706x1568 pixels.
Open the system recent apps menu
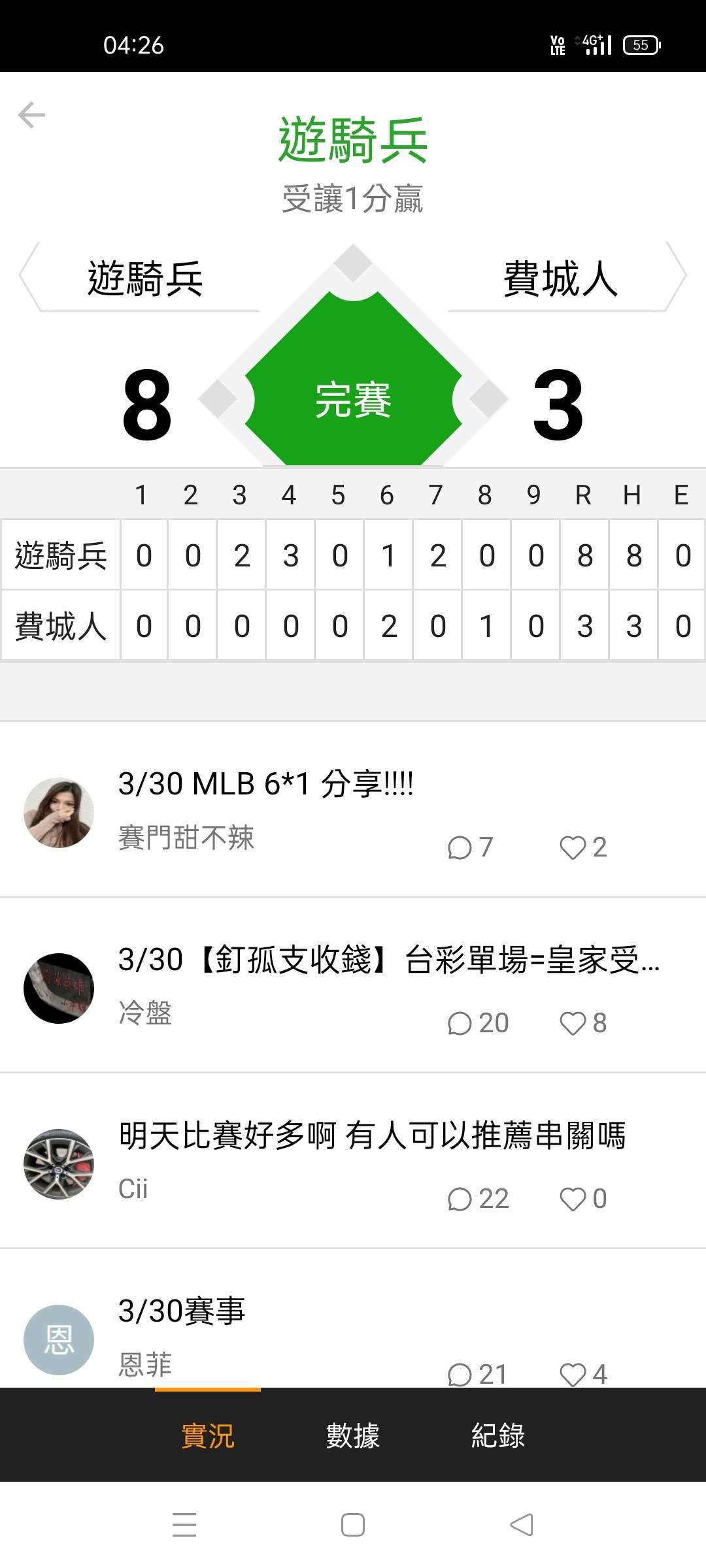pos(184,1525)
